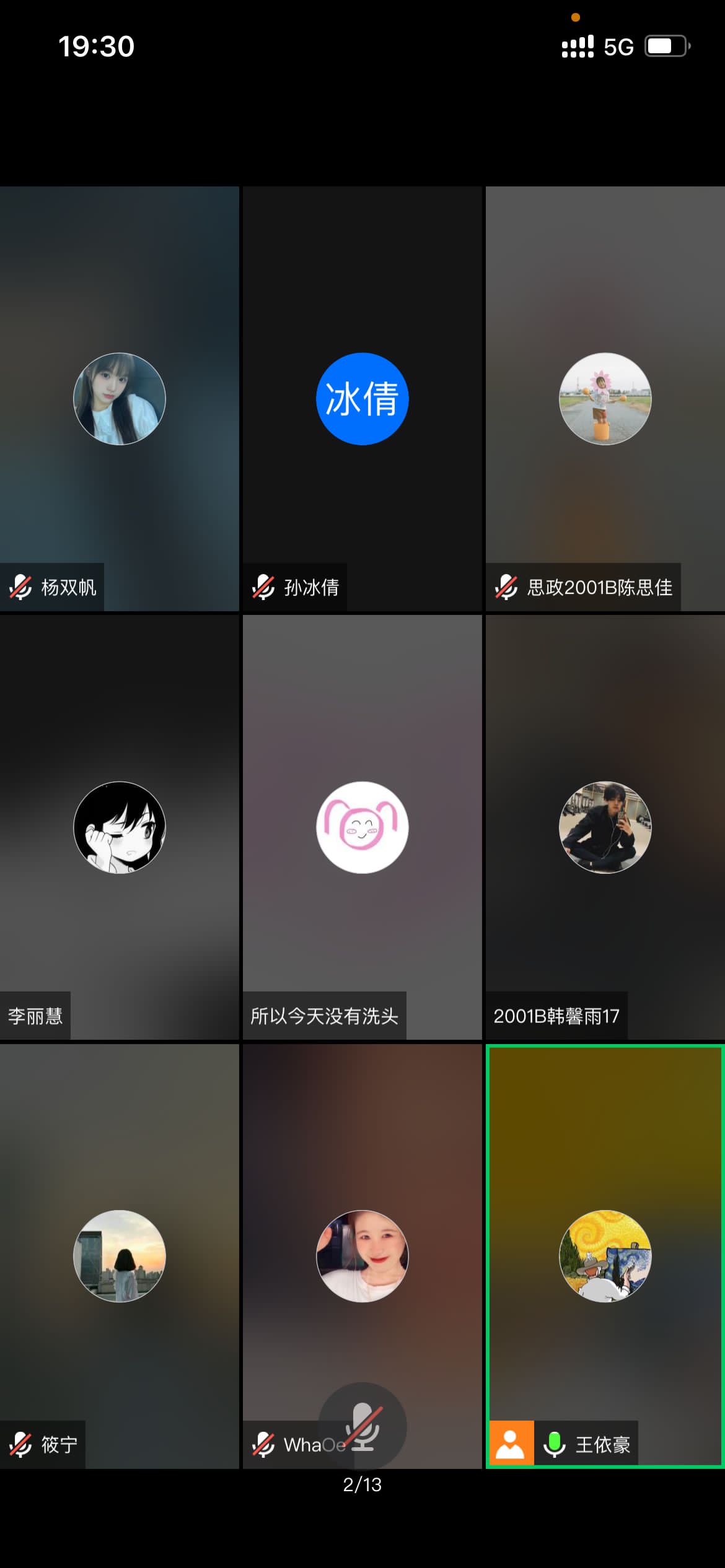
Task: Unmute with the floating microphone button
Action: click(363, 1426)
